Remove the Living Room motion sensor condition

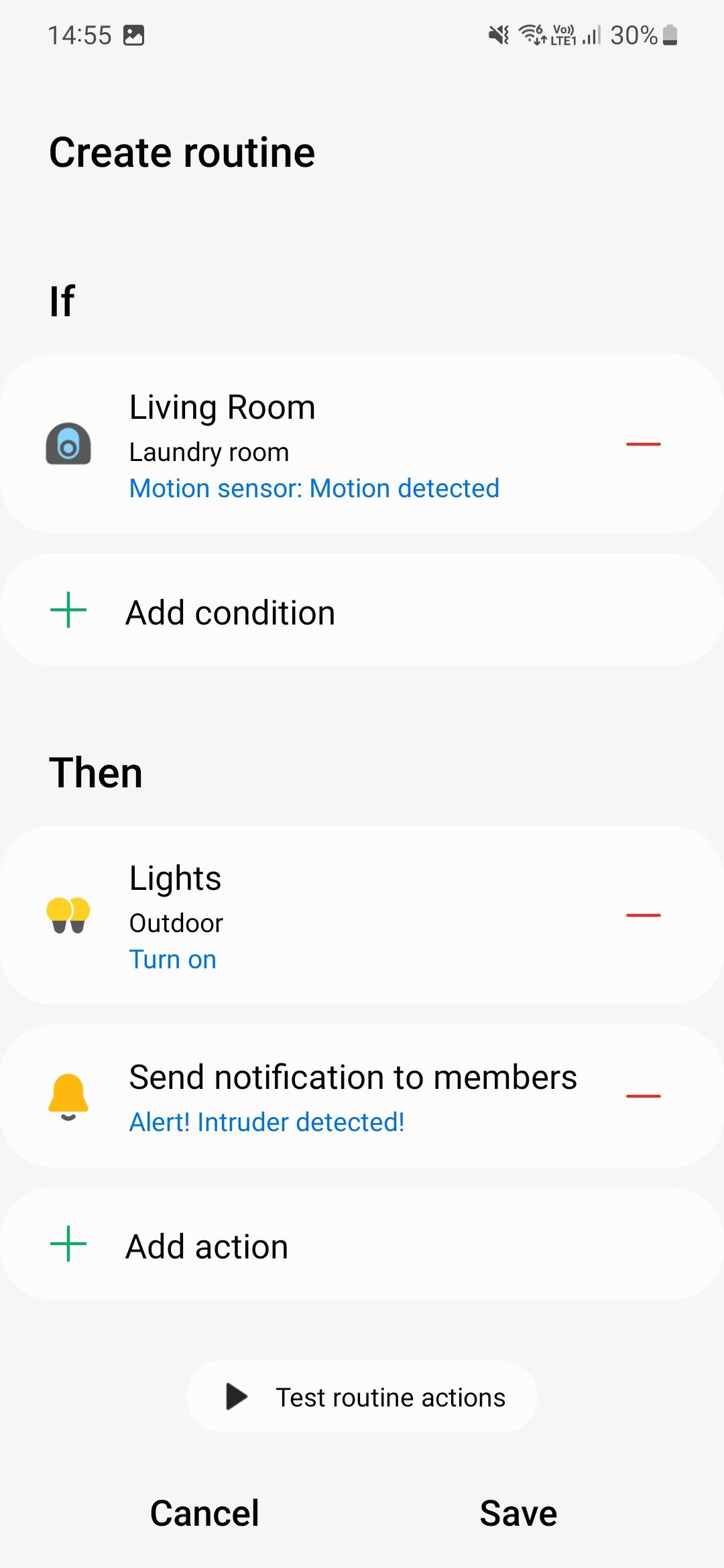[x=643, y=444]
